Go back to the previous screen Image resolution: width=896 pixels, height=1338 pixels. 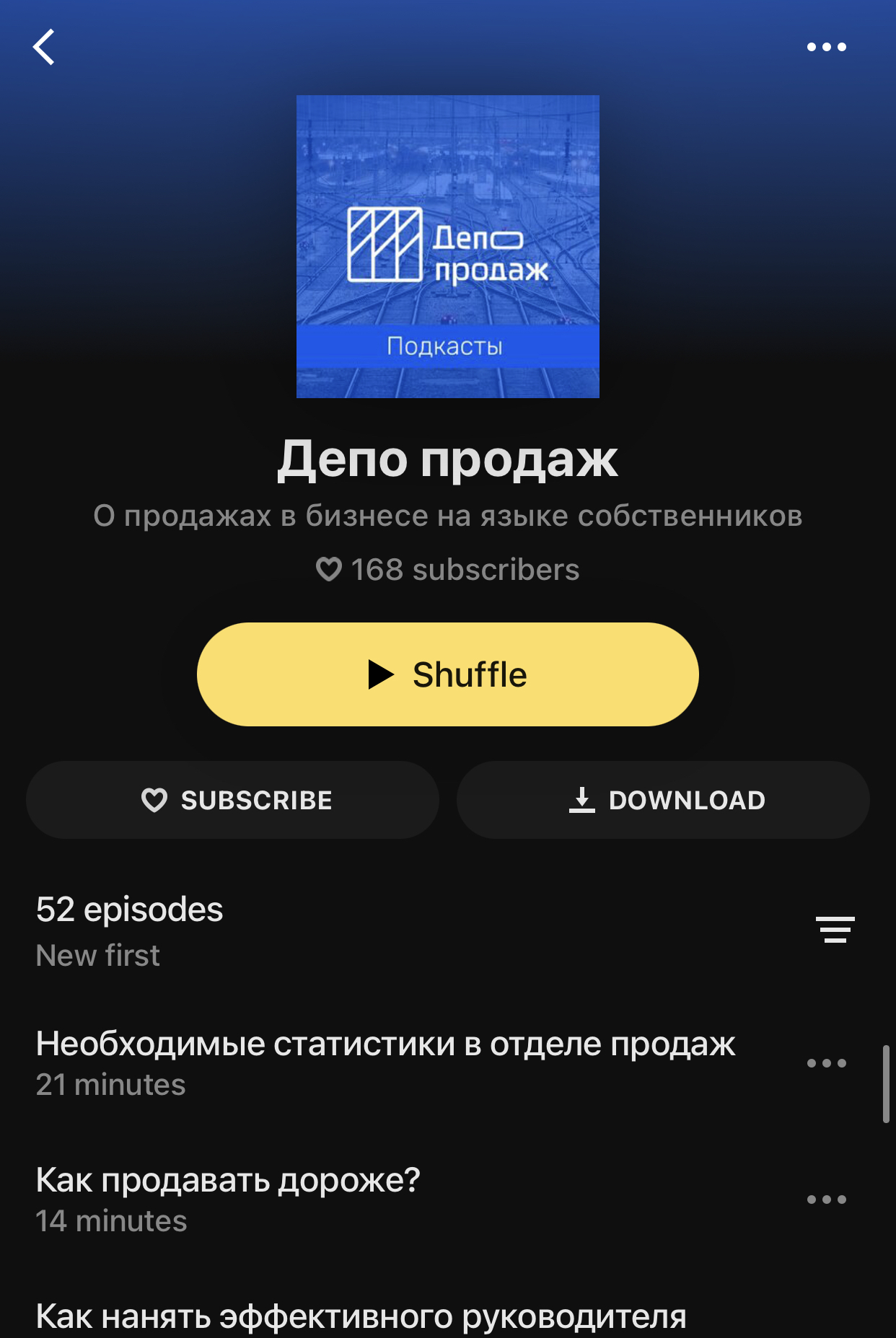tap(44, 48)
